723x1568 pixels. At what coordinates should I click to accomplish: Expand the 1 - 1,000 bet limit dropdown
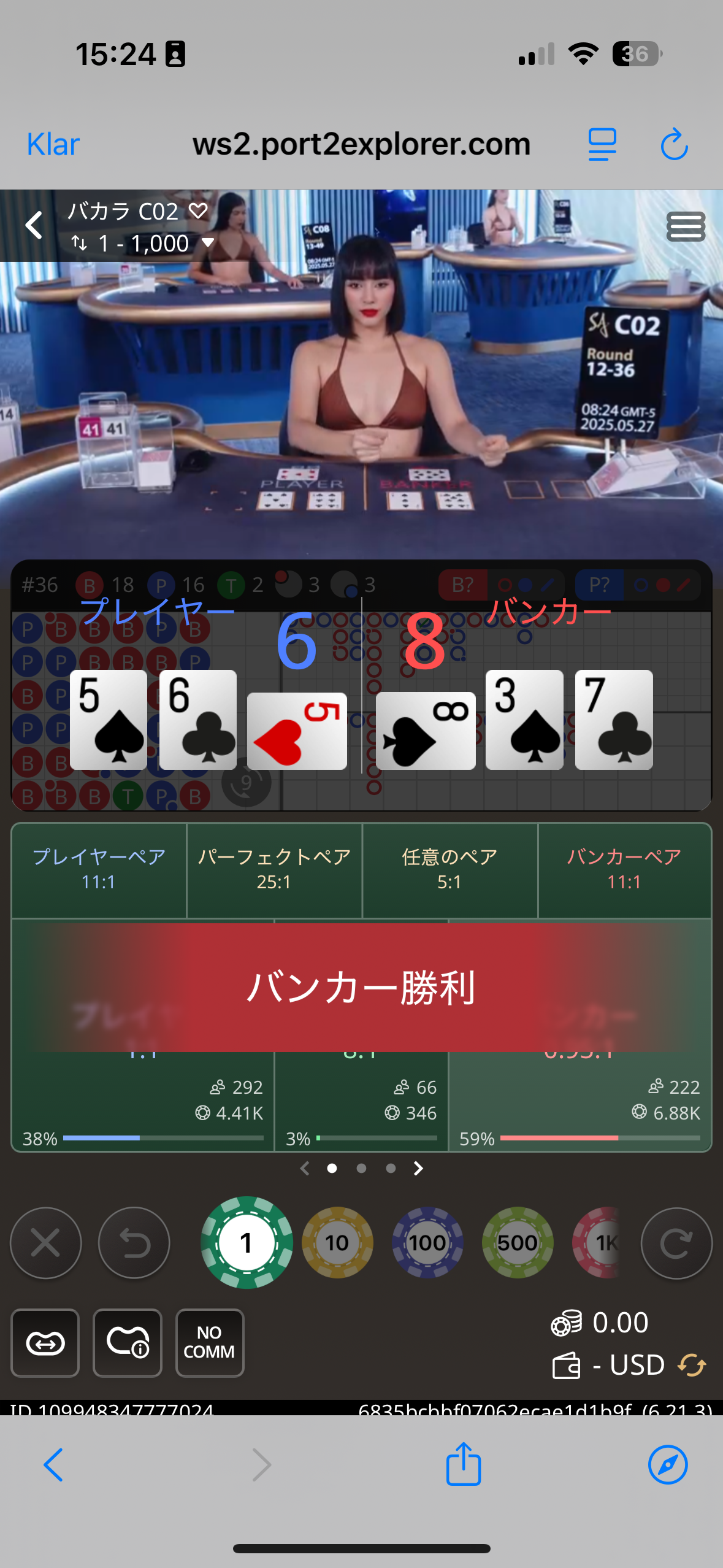[x=208, y=243]
